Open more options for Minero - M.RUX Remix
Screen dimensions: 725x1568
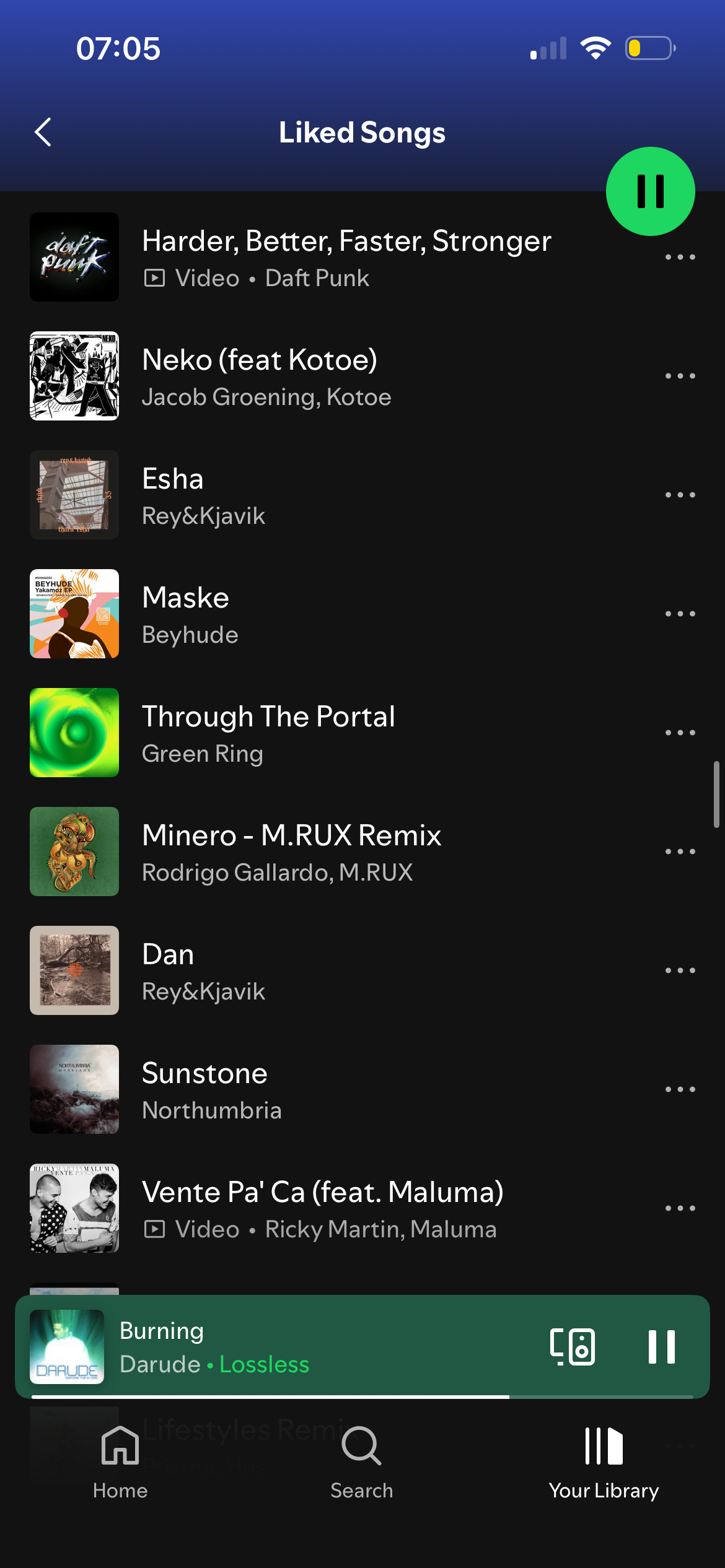[680, 852]
